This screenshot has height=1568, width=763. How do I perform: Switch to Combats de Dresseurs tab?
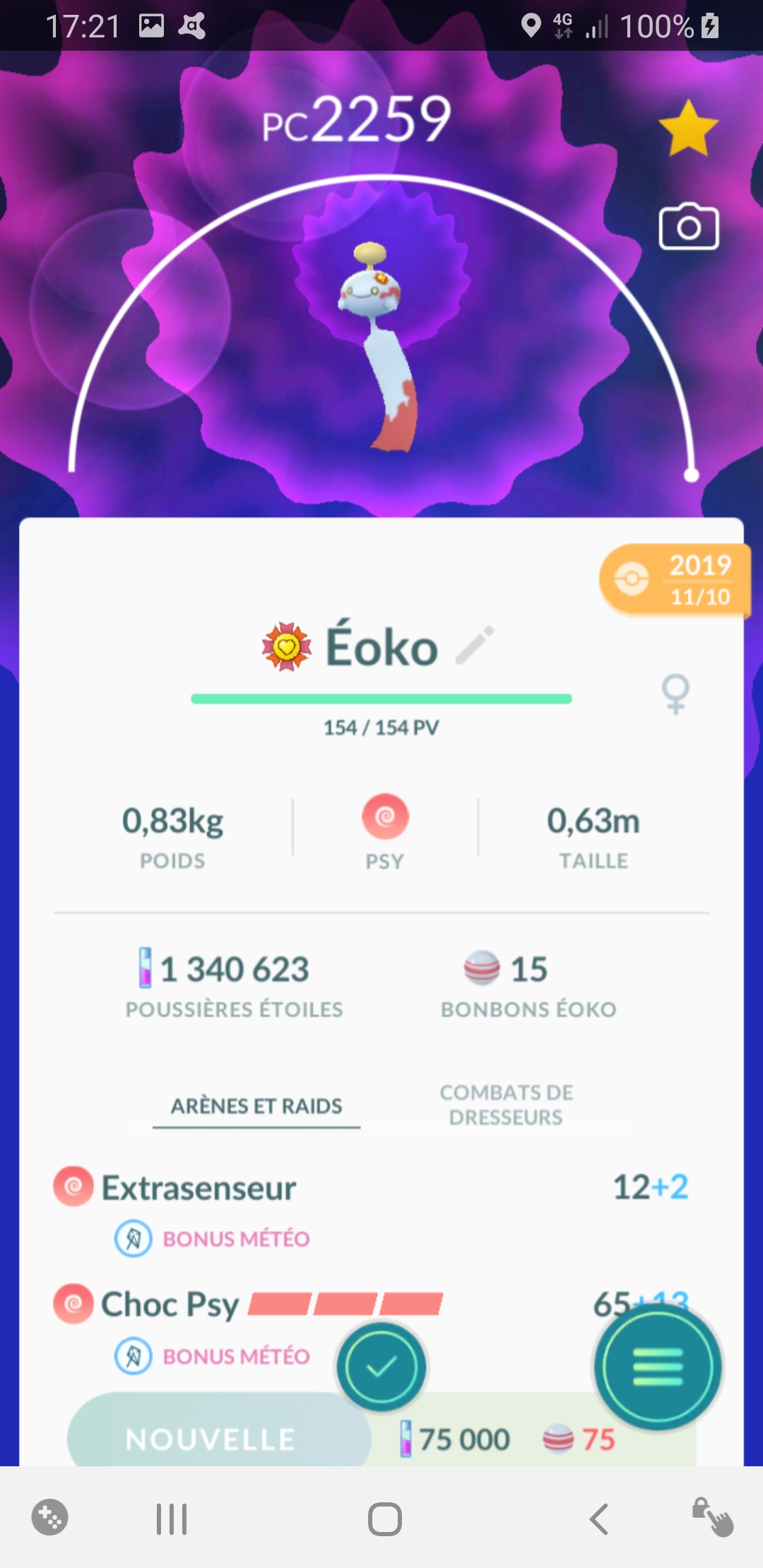pos(506,1105)
